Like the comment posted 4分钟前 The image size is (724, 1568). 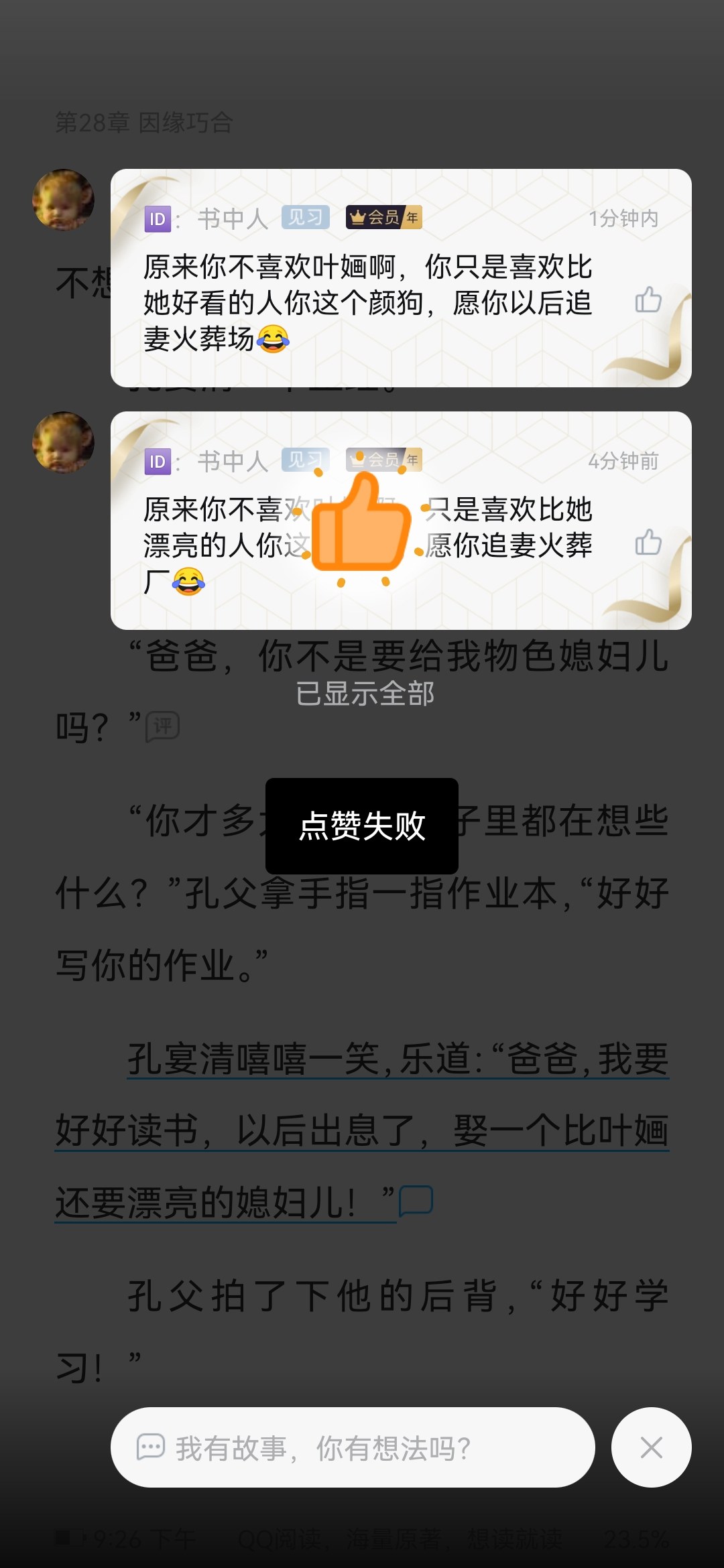click(x=648, y=542)
